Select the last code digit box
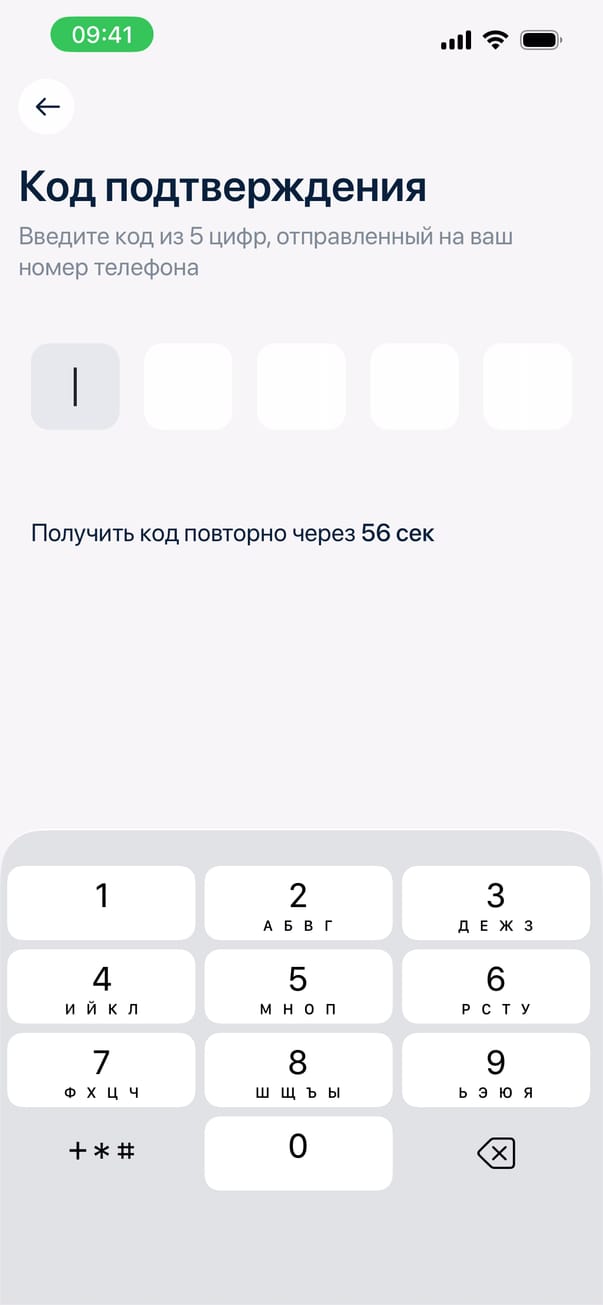Viewport: 603px width, 1305px height. (x=527, y=387)
